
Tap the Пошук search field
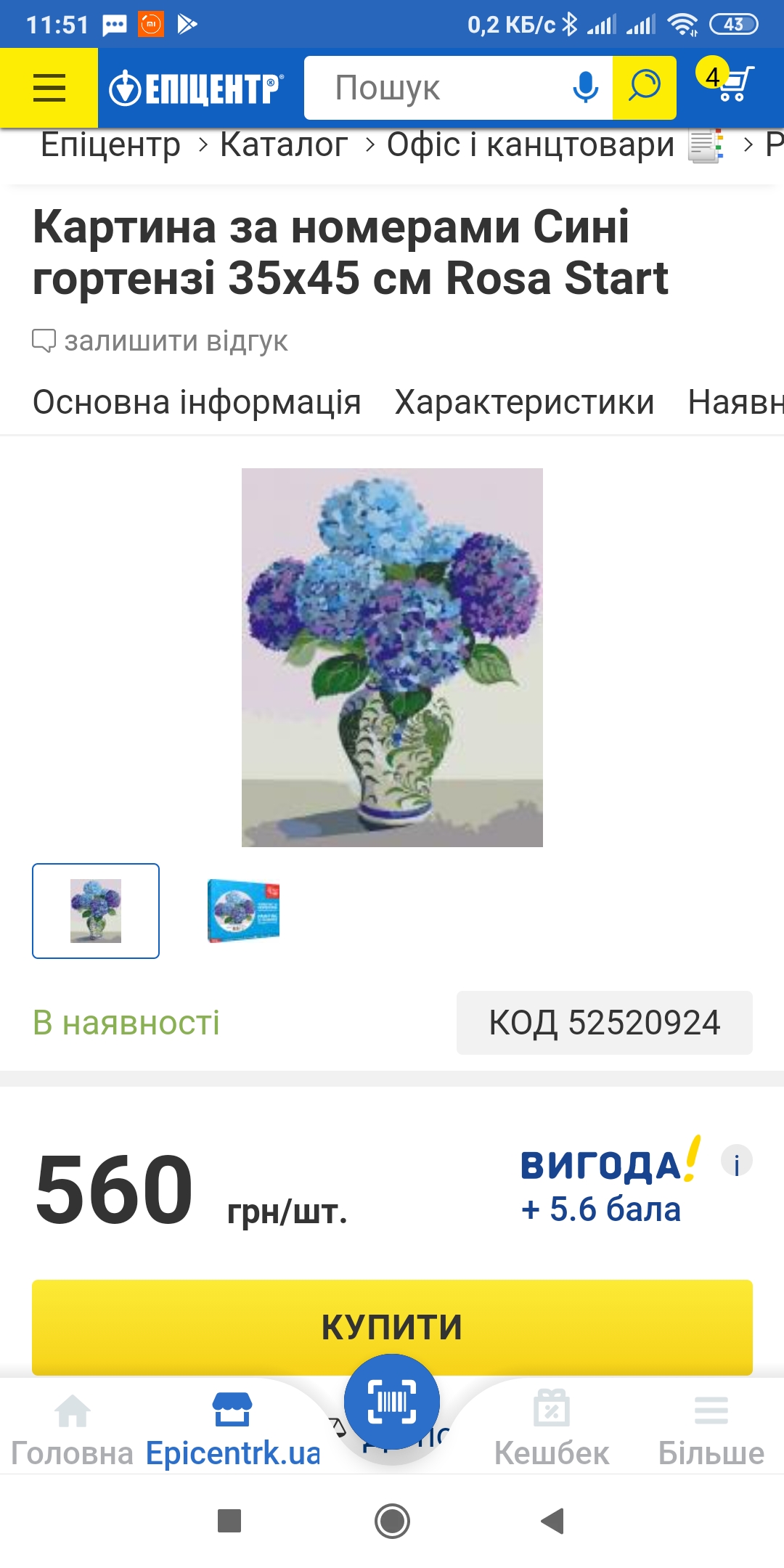(x=432, y=88)
